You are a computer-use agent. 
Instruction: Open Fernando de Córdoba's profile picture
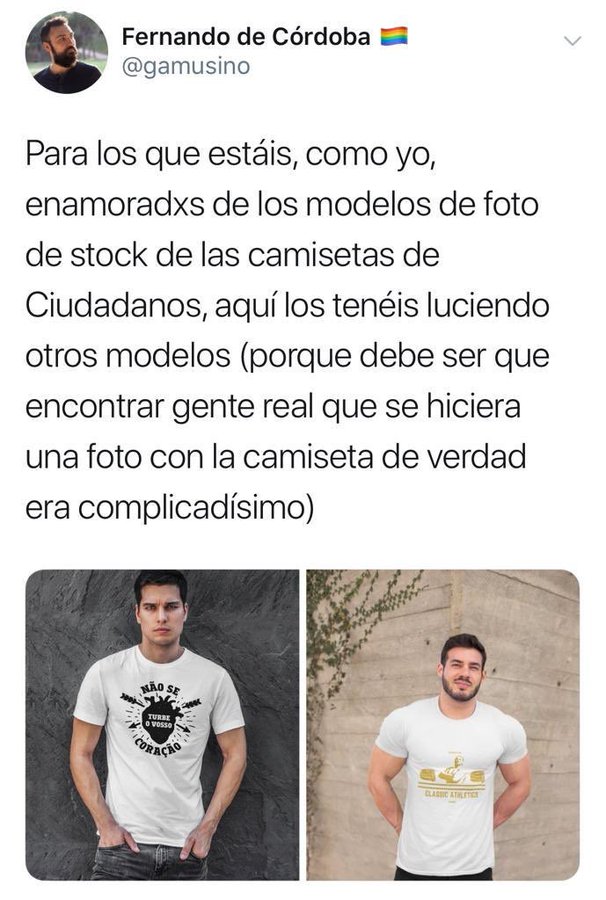(66, 52)
